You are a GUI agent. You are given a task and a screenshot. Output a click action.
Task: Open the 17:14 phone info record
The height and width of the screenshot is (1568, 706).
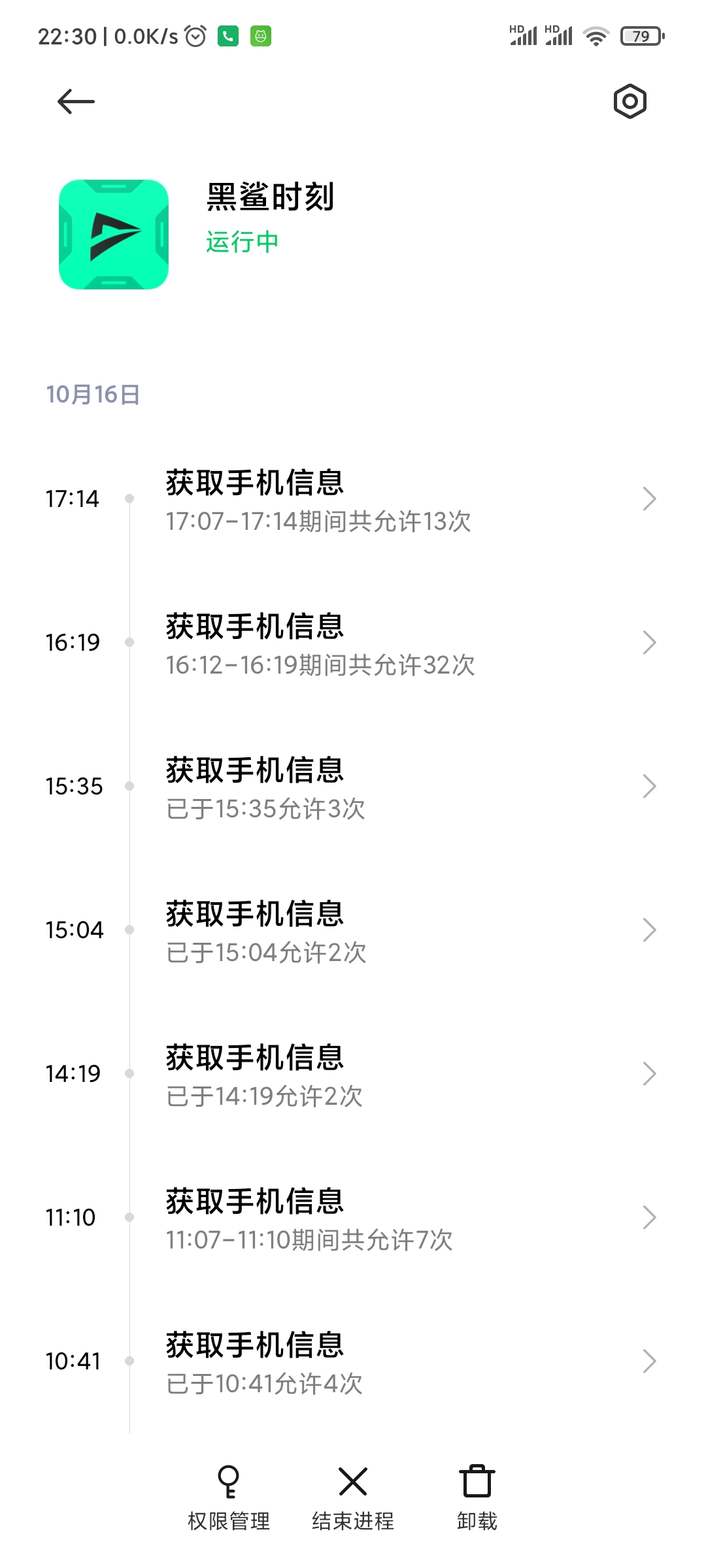point(353,499)
